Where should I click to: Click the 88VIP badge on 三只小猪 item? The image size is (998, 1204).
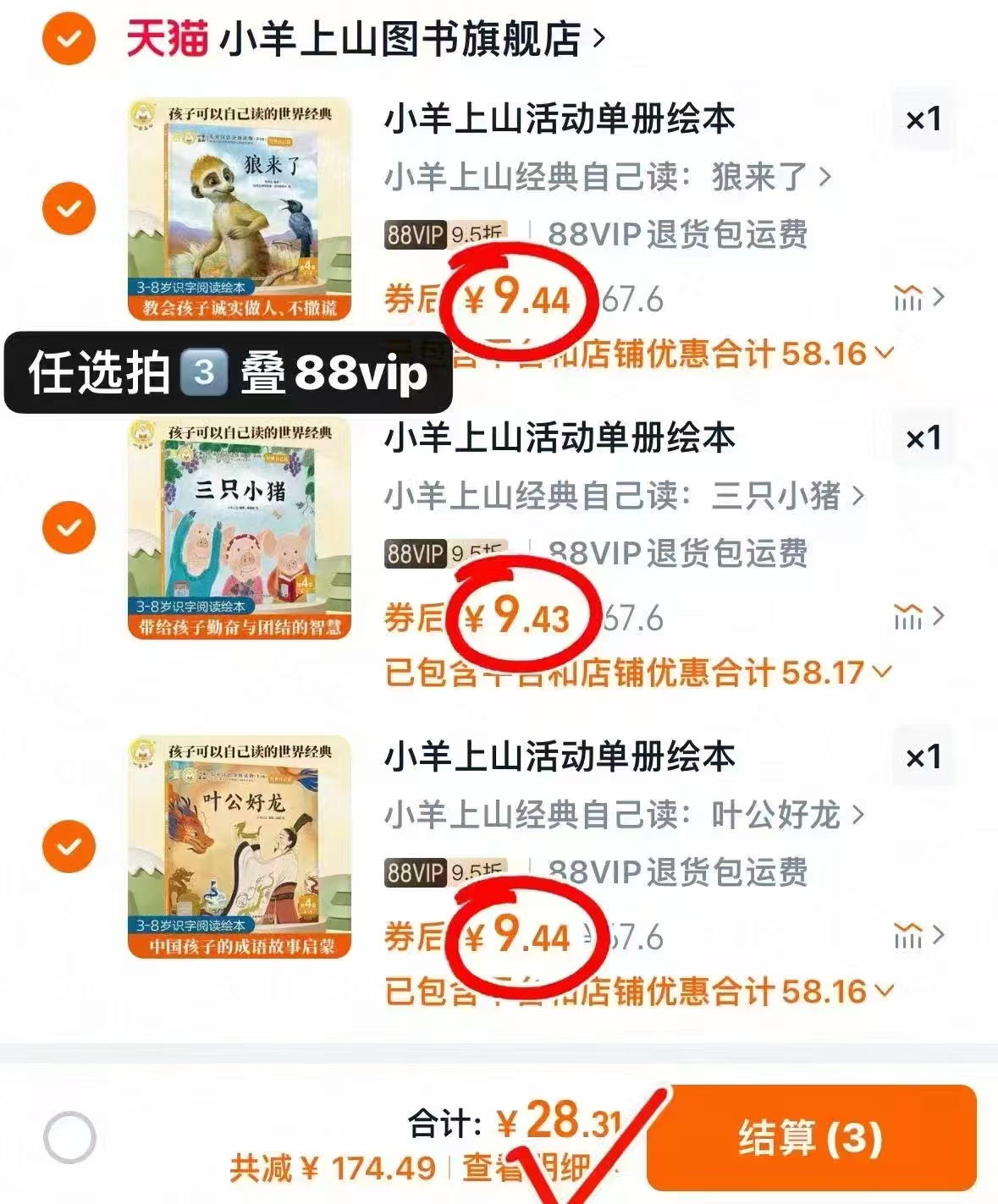[x=415, y=554]
